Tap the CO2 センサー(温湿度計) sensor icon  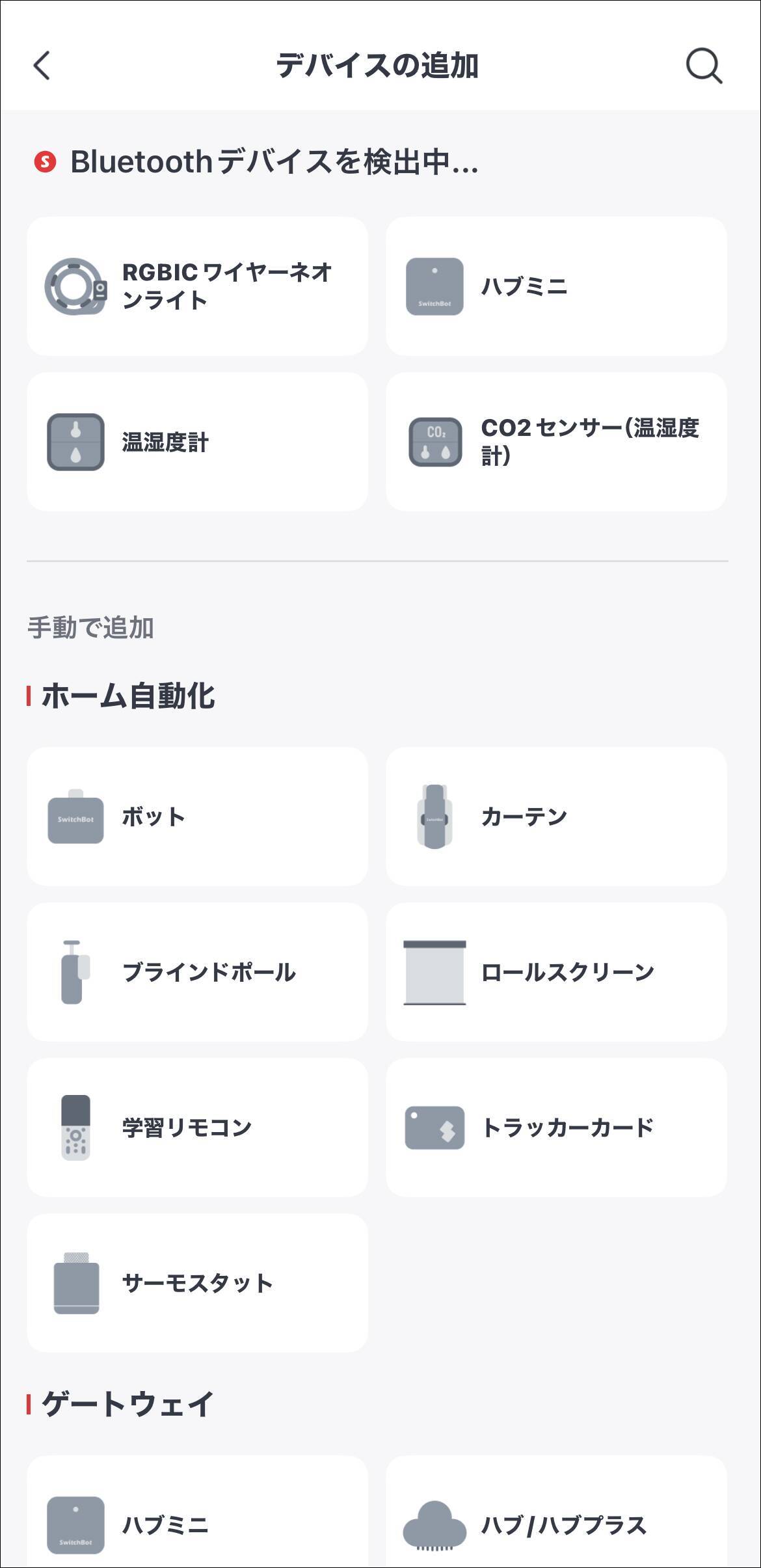[x=436, y=440]
